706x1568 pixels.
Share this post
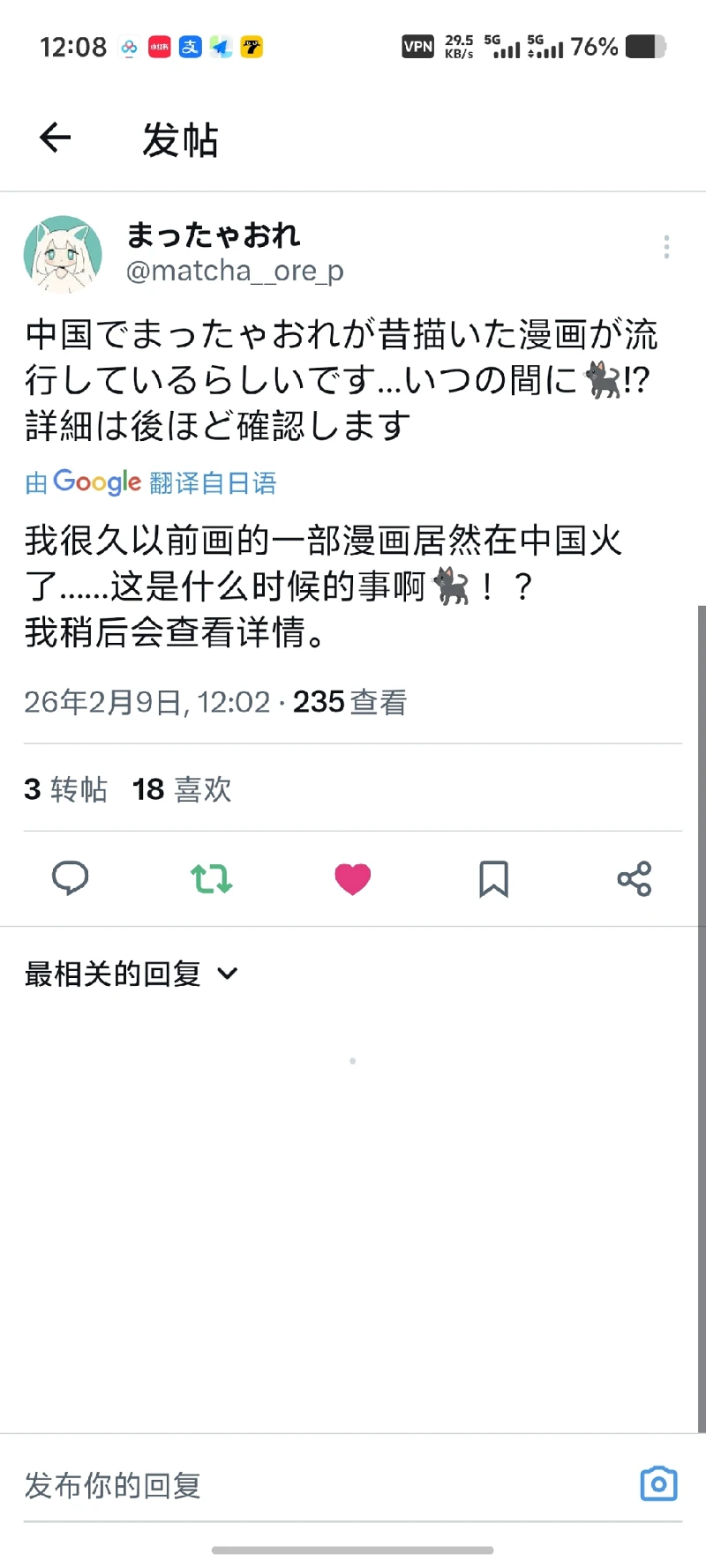click(x=635, y=878)
